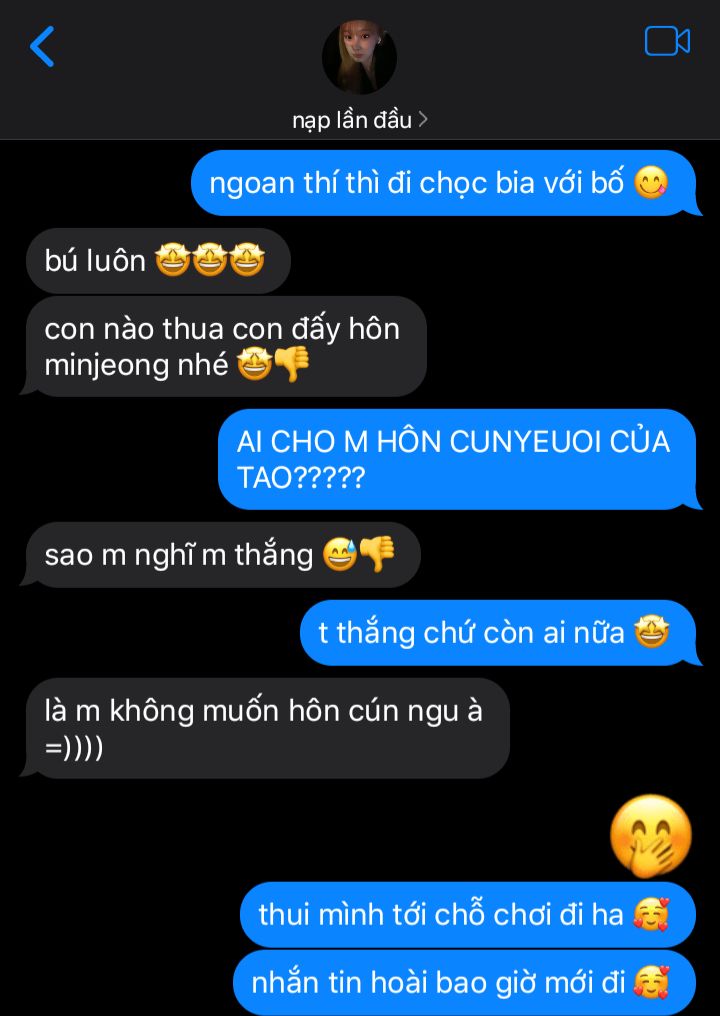The image size is (720, 1016).
Task: Start a FaceTime video call
Action: click(667, 41)
